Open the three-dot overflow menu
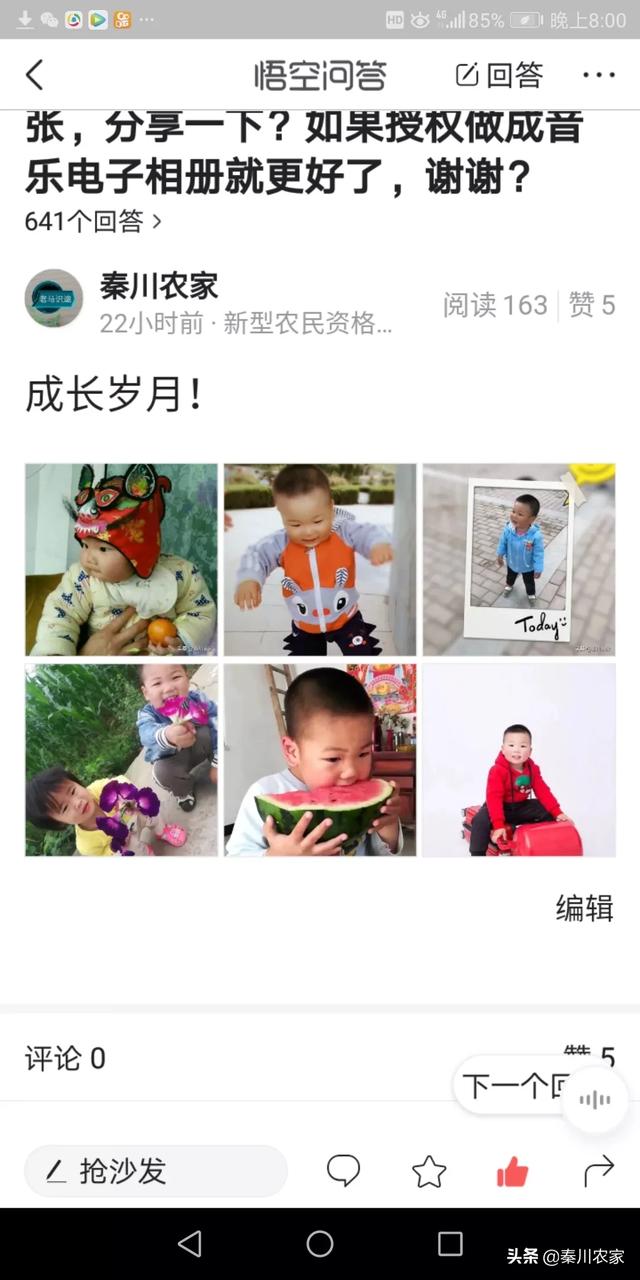 click(x=599, y=75)
